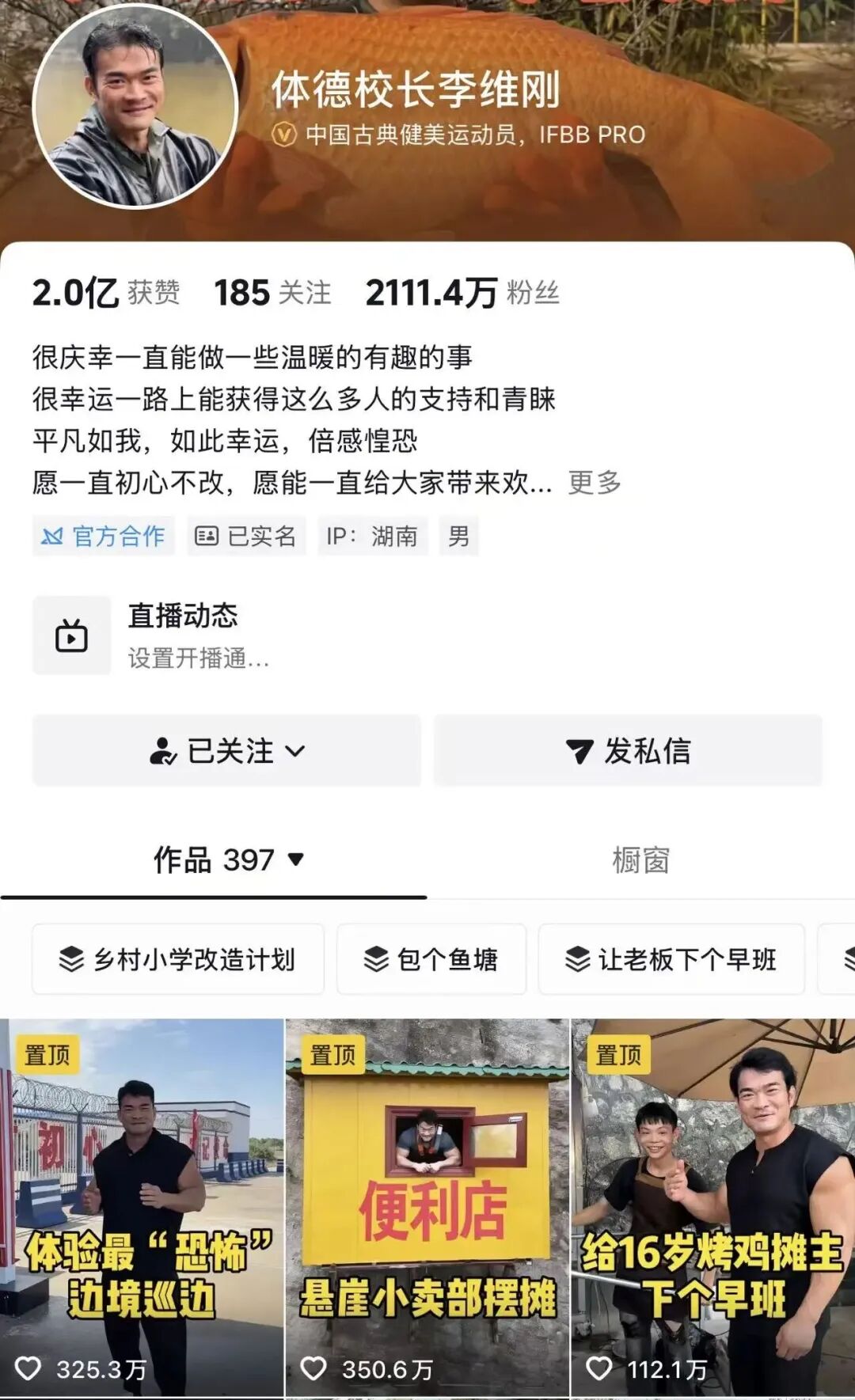Open the profile avatar picture
This screenshot has width=855, height=1400.
(135, 106)
